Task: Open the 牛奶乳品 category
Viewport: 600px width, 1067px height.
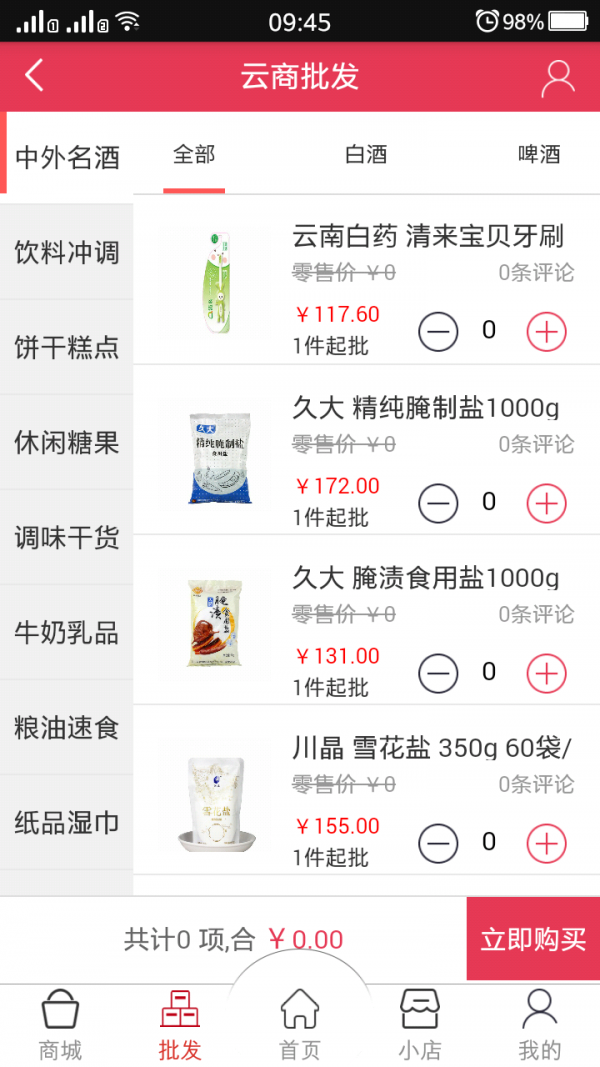Action: pos(67,632)
